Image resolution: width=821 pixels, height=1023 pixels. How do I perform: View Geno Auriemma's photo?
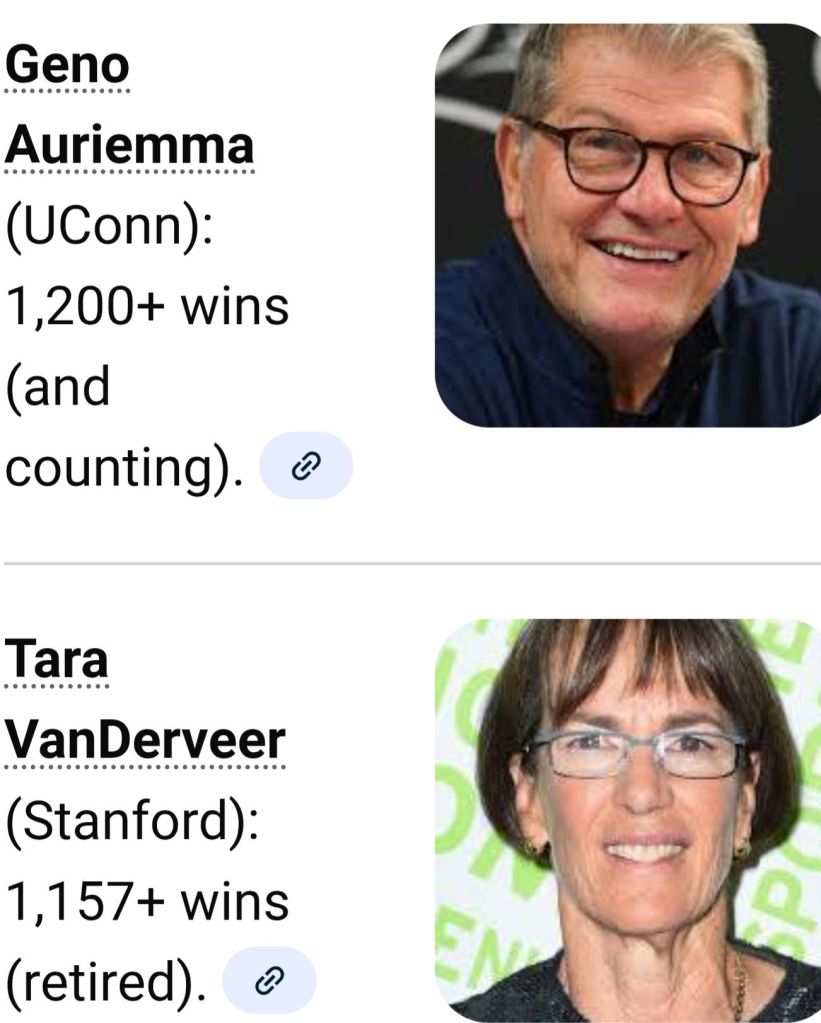click(x=628, y=226)
